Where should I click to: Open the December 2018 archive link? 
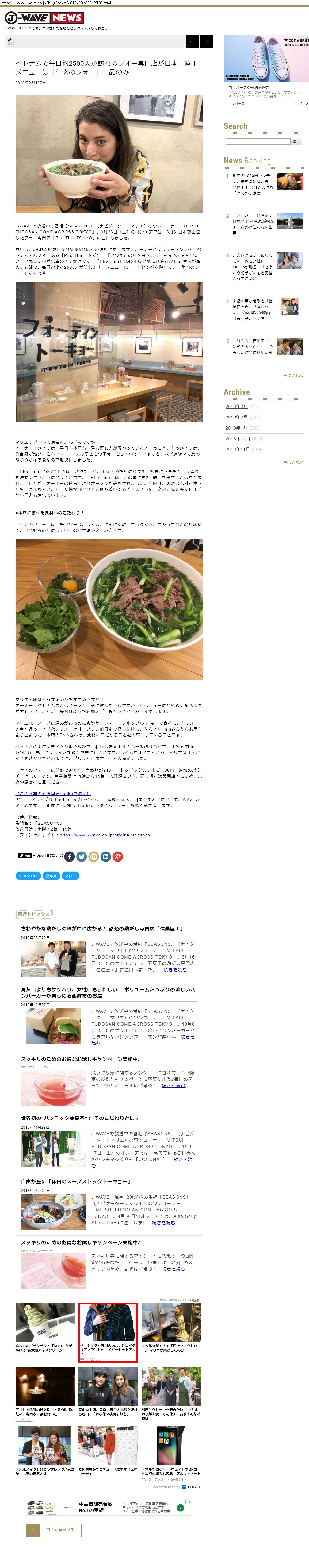point(238,438)
